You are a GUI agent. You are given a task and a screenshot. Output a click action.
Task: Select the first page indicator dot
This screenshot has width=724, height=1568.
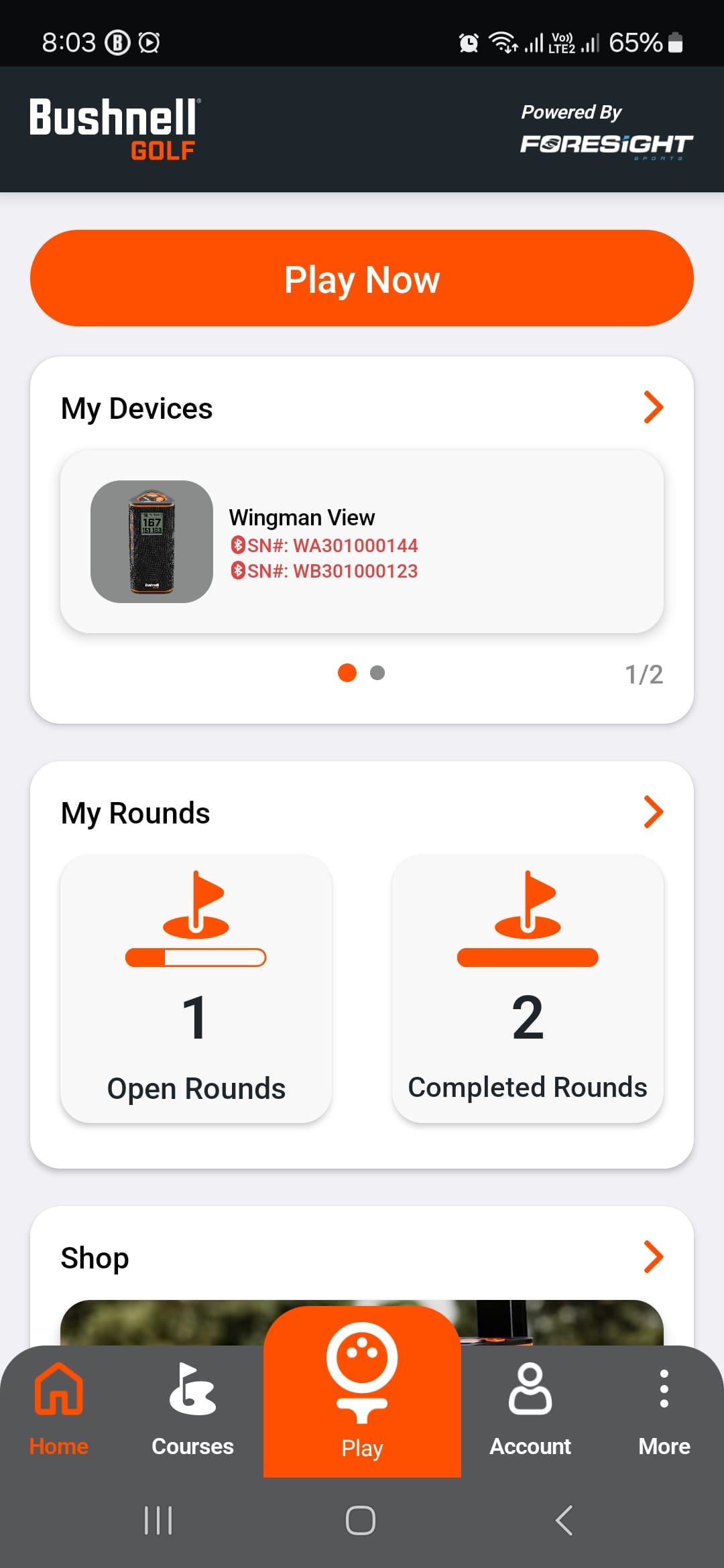coord(347,673)
